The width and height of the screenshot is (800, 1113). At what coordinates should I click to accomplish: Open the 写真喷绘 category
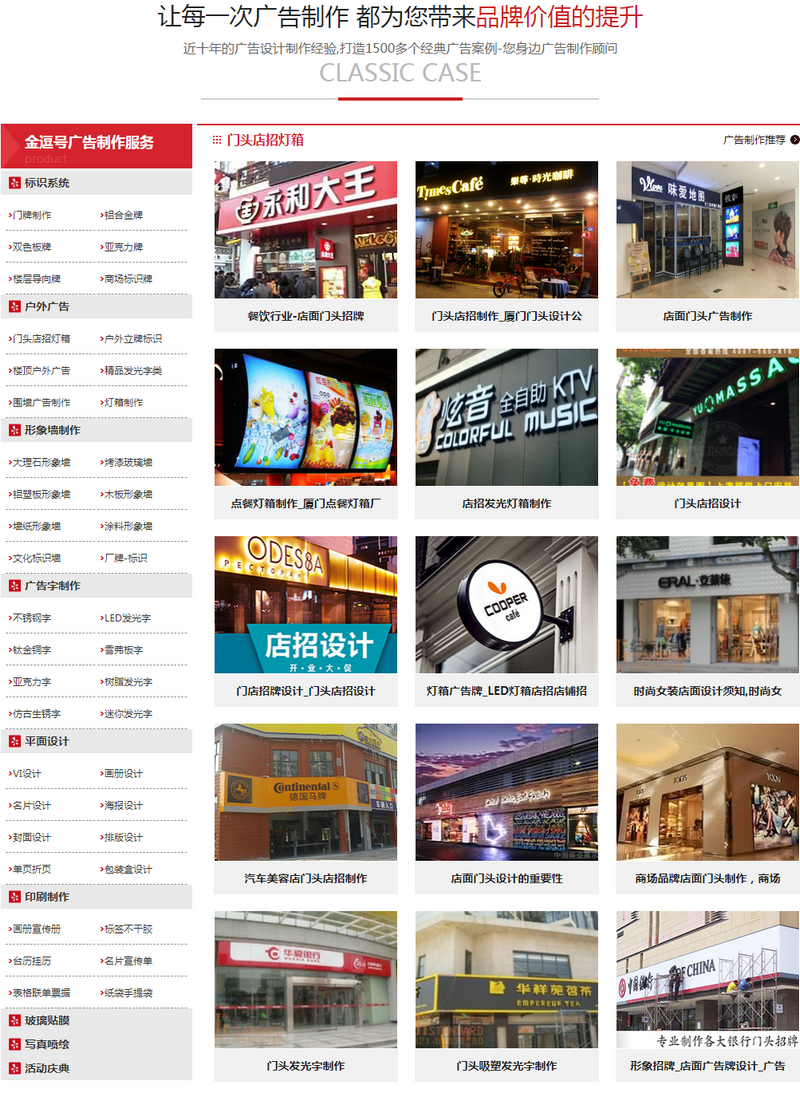46,1045
